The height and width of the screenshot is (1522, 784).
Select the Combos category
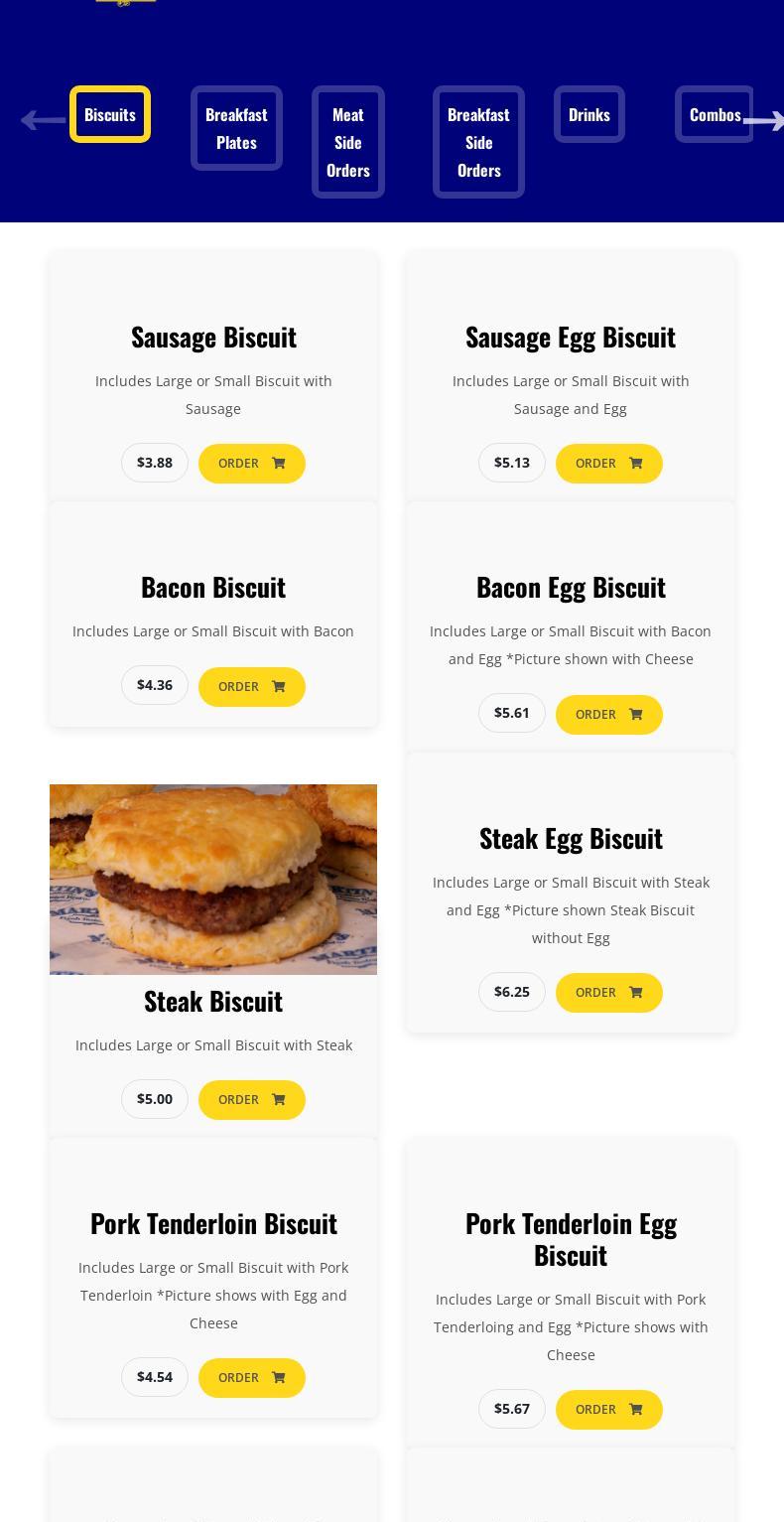pos(715,114)
